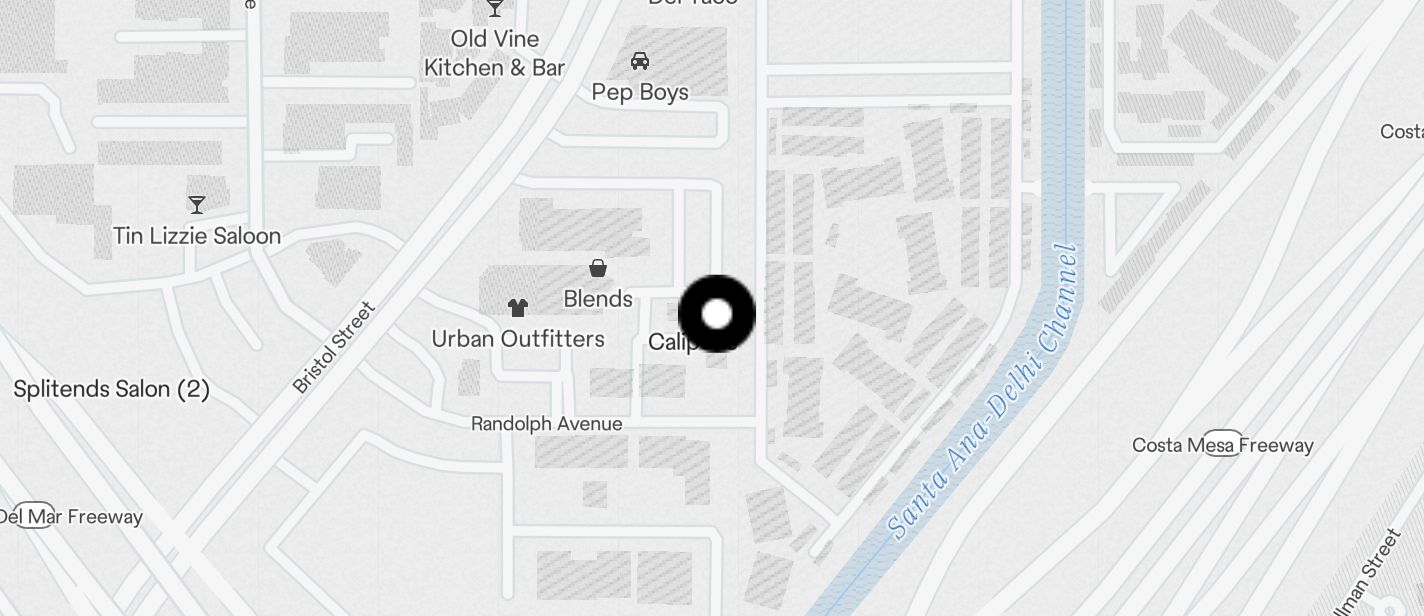Screen dimensions: 1424x616
Task: Select the Tin Lizzie Saloon marker
Action: (x=197, y=205)
